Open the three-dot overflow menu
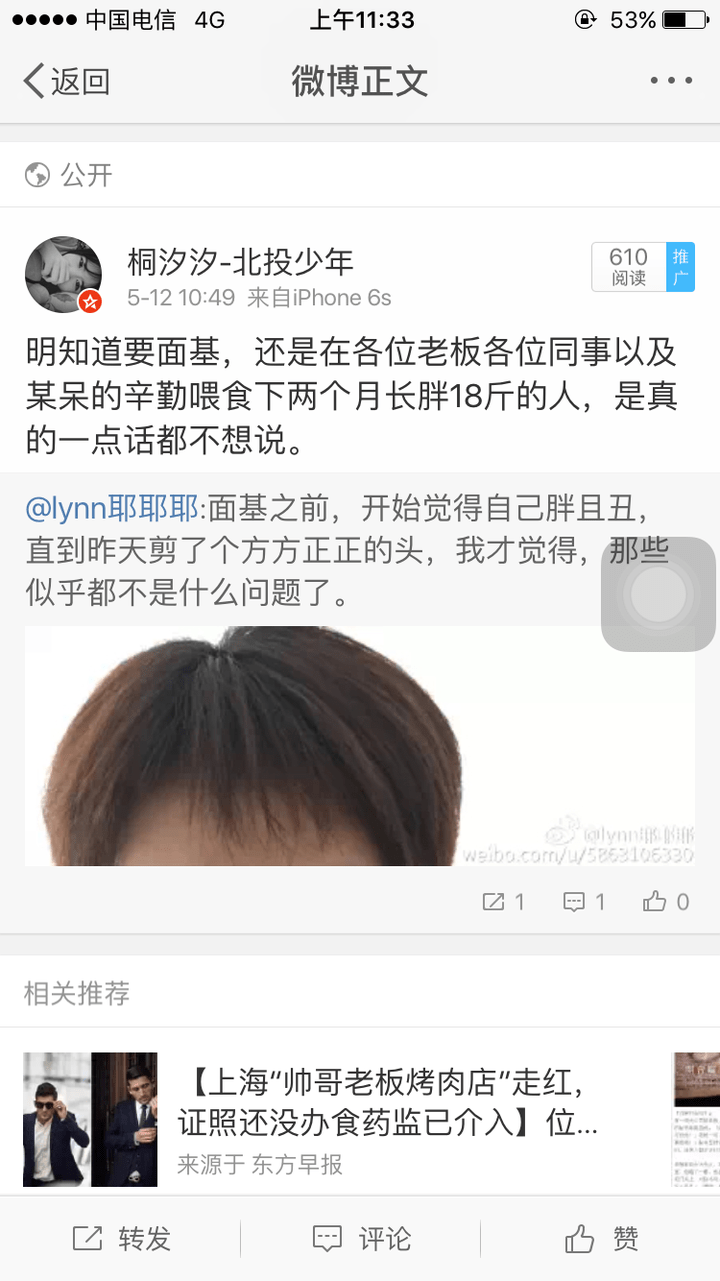The height and width of the screenshot is (1281, 720). (671, 81)
